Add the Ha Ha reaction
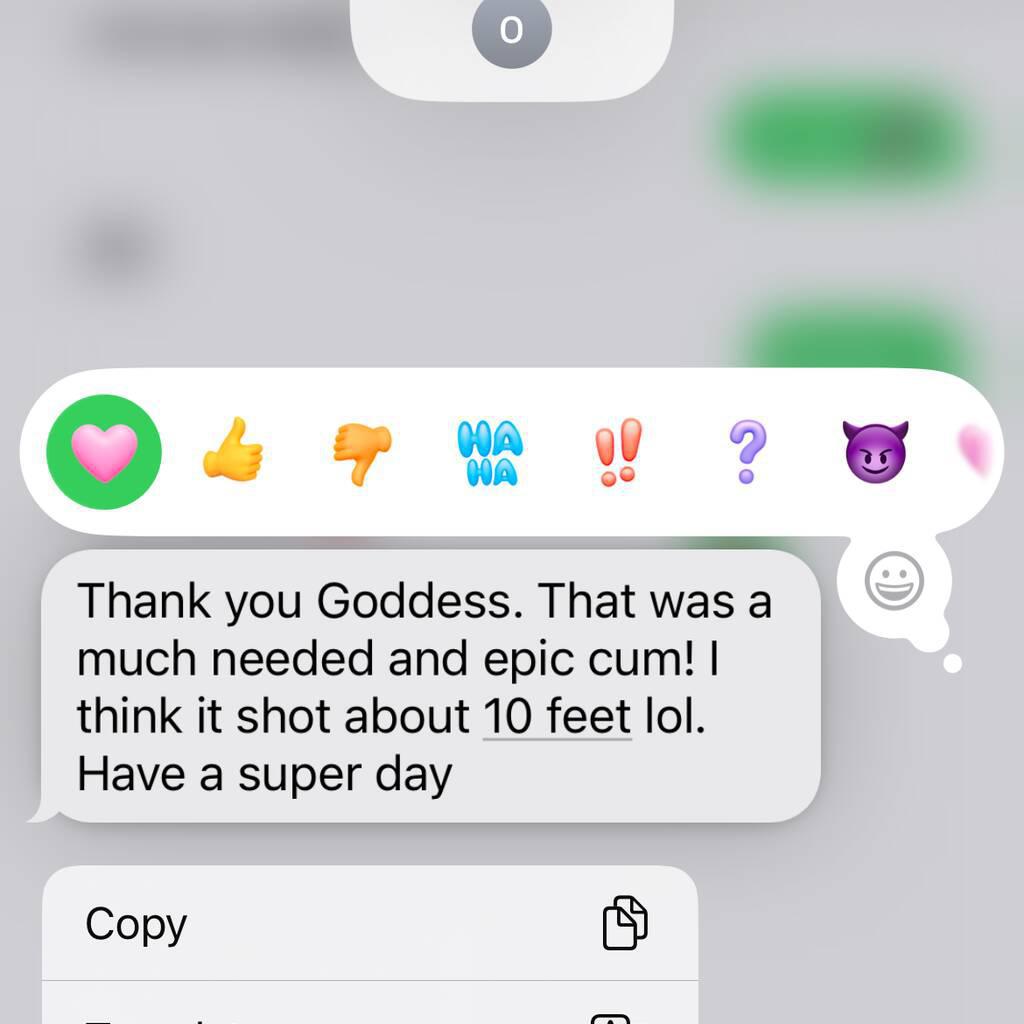 pos(489,452)
